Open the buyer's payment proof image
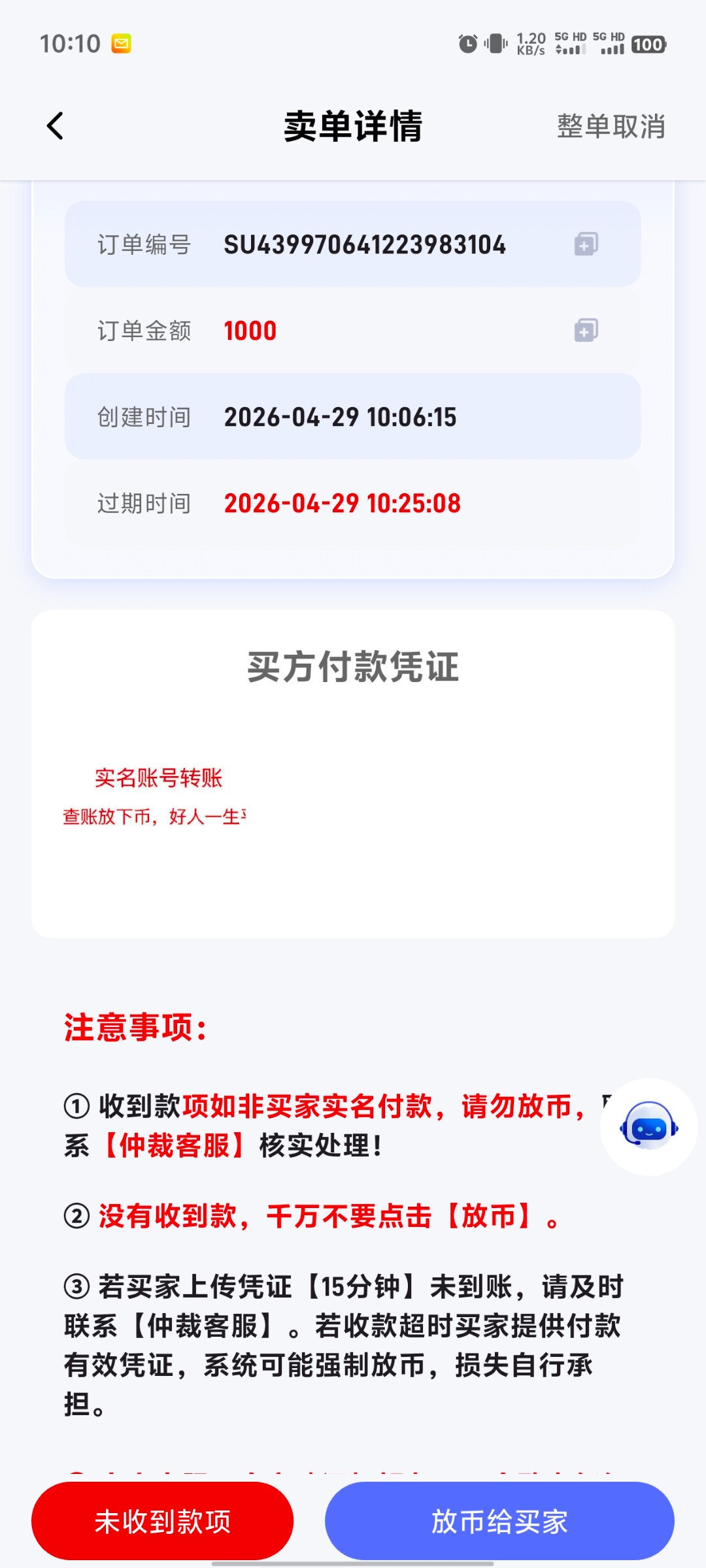The height and width of the screenshot is (1568, 706). (x=156, y=797)
